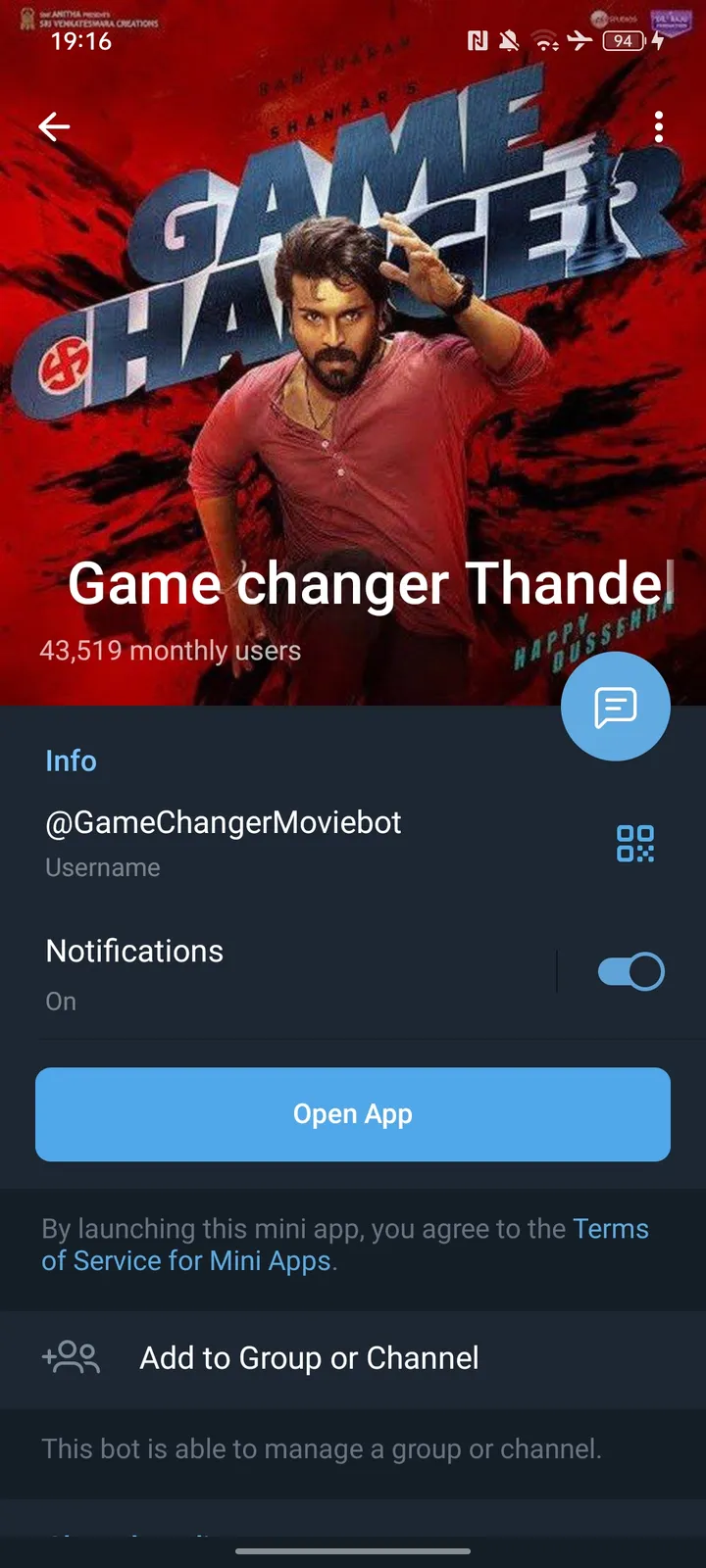This screenshot has height=1568, width=706.
Task: Tap the Wi-Fi icon in status bar
Action: [540, 42]
